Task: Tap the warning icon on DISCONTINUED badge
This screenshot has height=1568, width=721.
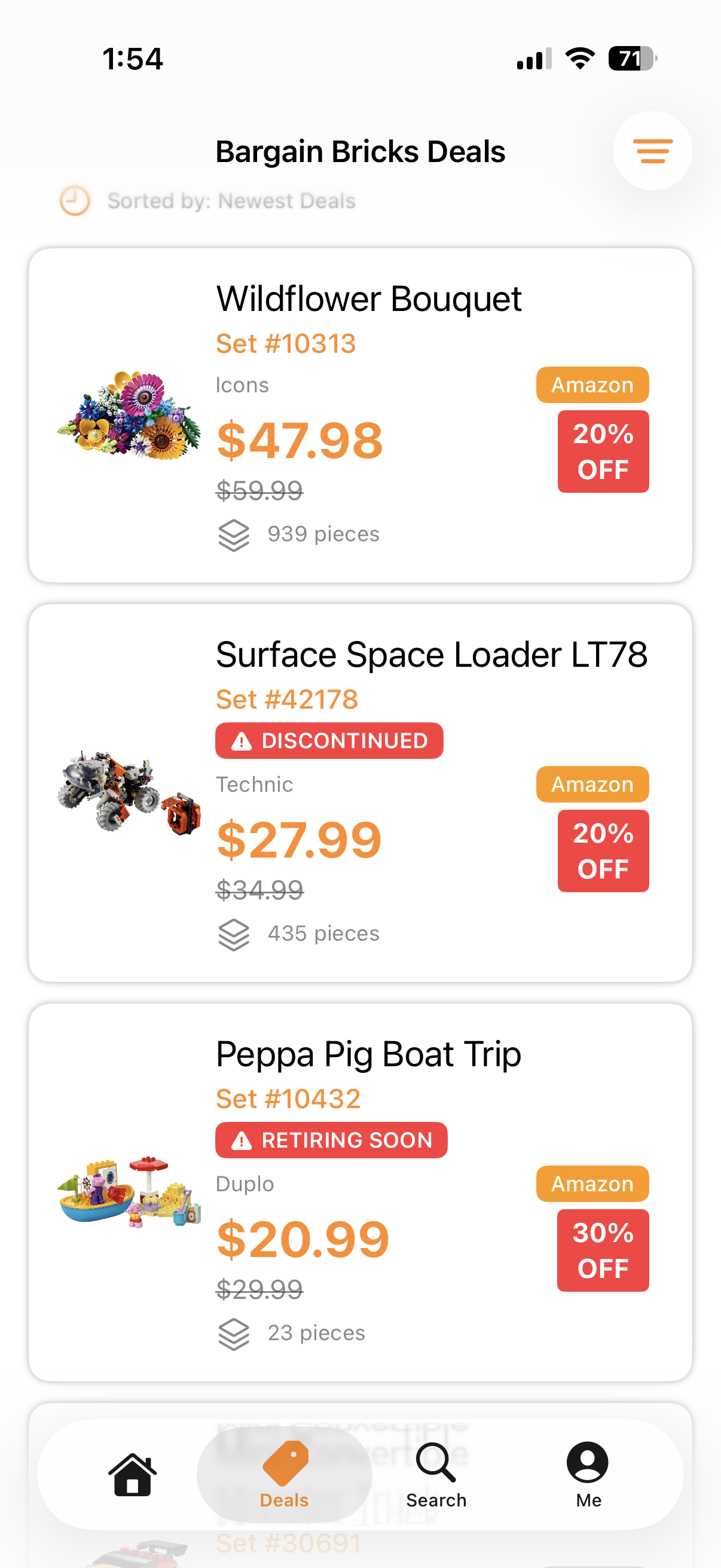Action: 242,741
